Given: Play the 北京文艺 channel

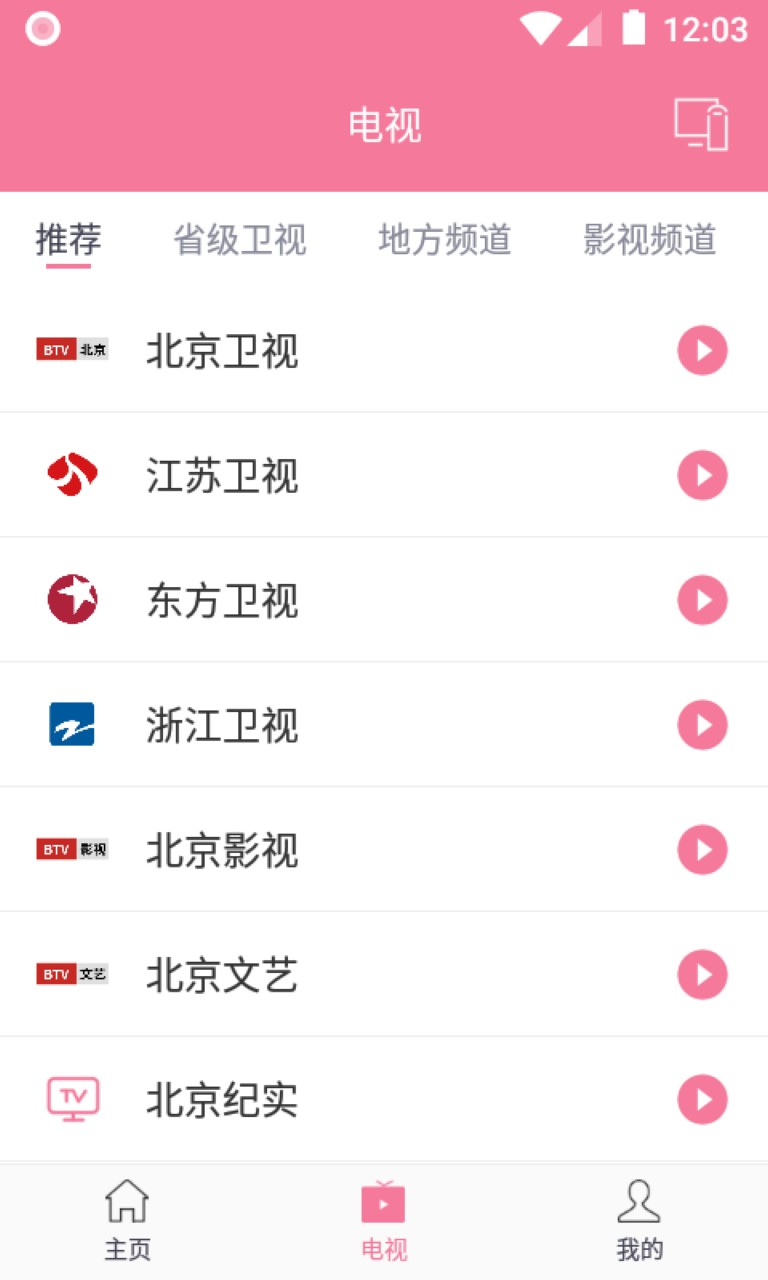Looking at the screenshot, I should (x=702, y=975).
